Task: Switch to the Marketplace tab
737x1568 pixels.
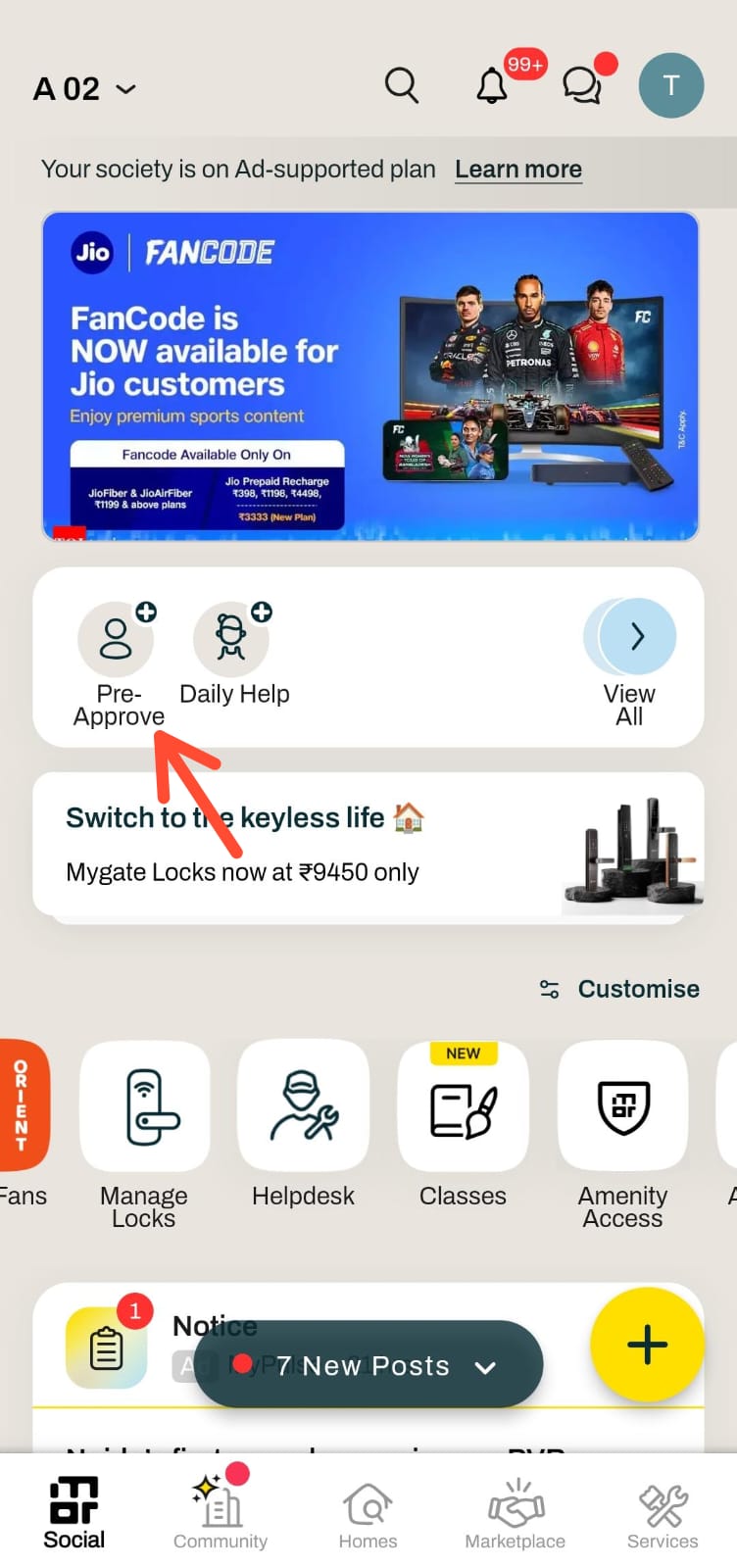Action: click(x=515, y=1510)
